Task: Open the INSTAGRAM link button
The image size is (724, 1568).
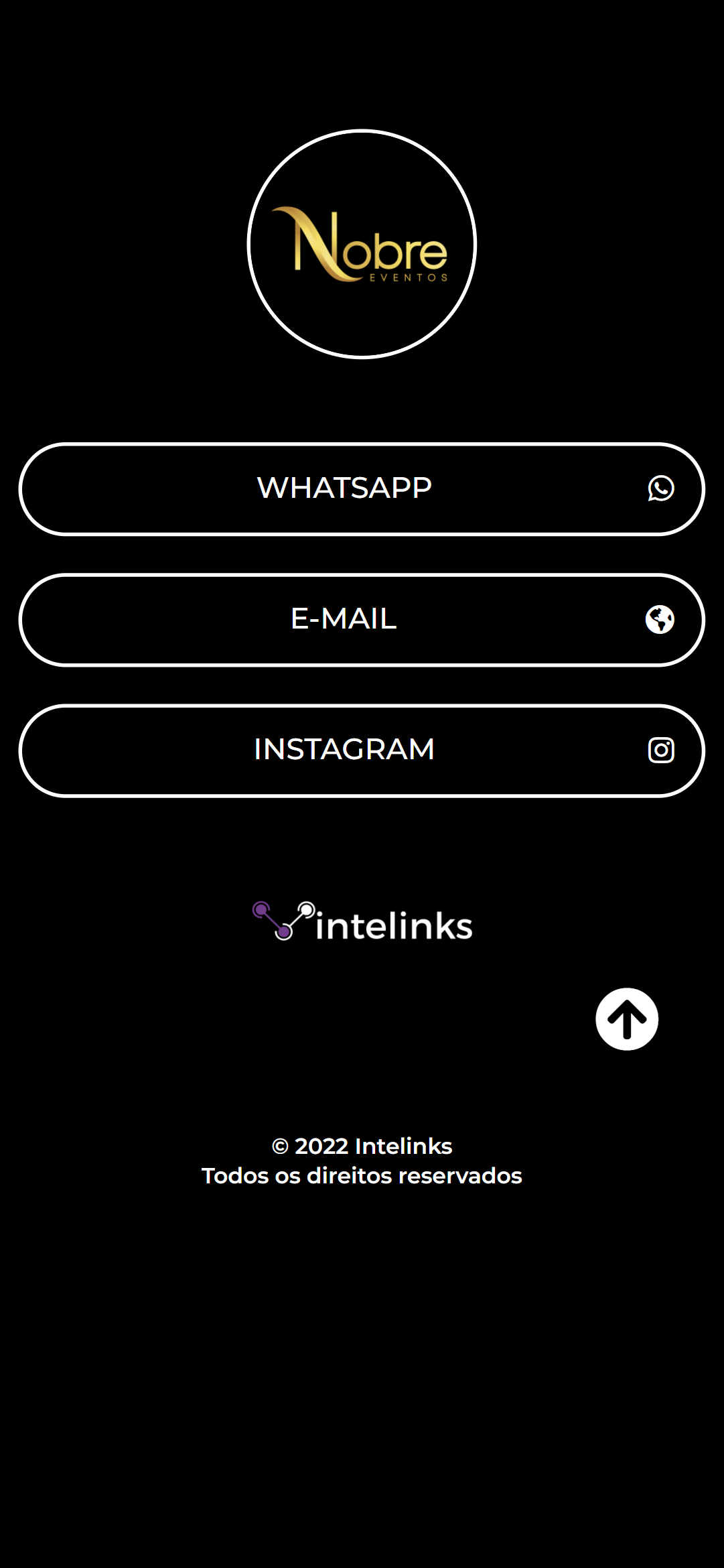Action: pos(362,750)
